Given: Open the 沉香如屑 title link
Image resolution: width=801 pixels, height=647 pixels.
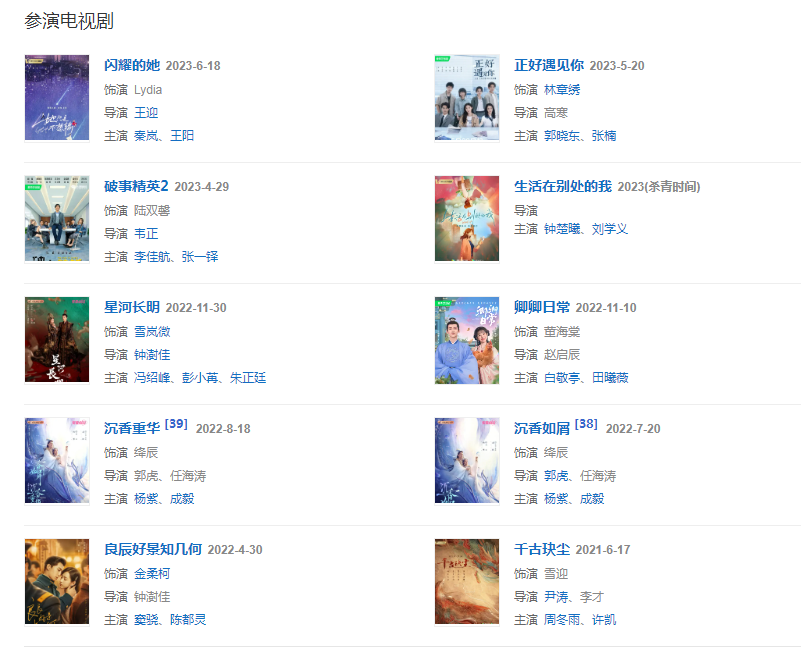Looking at the screenshot, I should [541, 429].
